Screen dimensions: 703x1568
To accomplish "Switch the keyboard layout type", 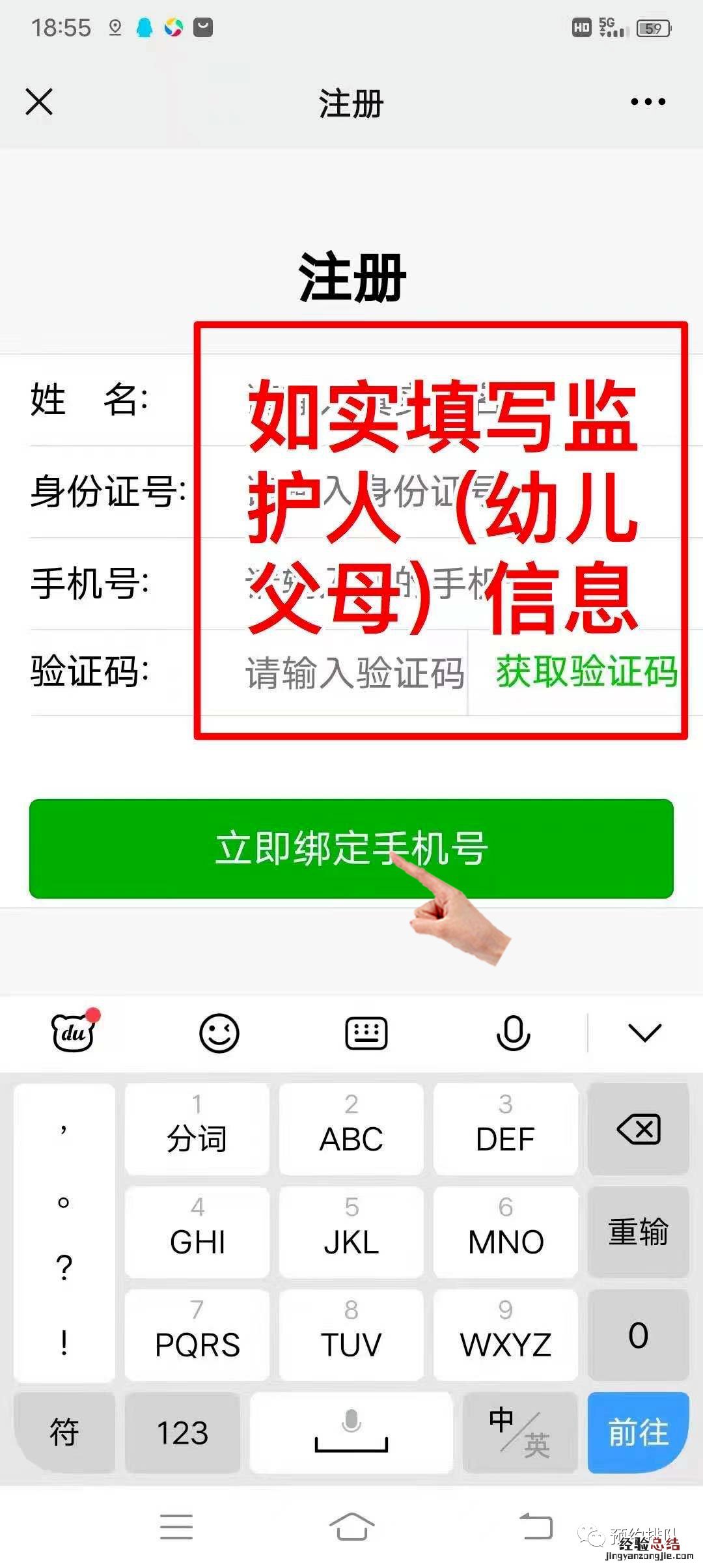I will pyautogui.click(x=366, y=1033).
